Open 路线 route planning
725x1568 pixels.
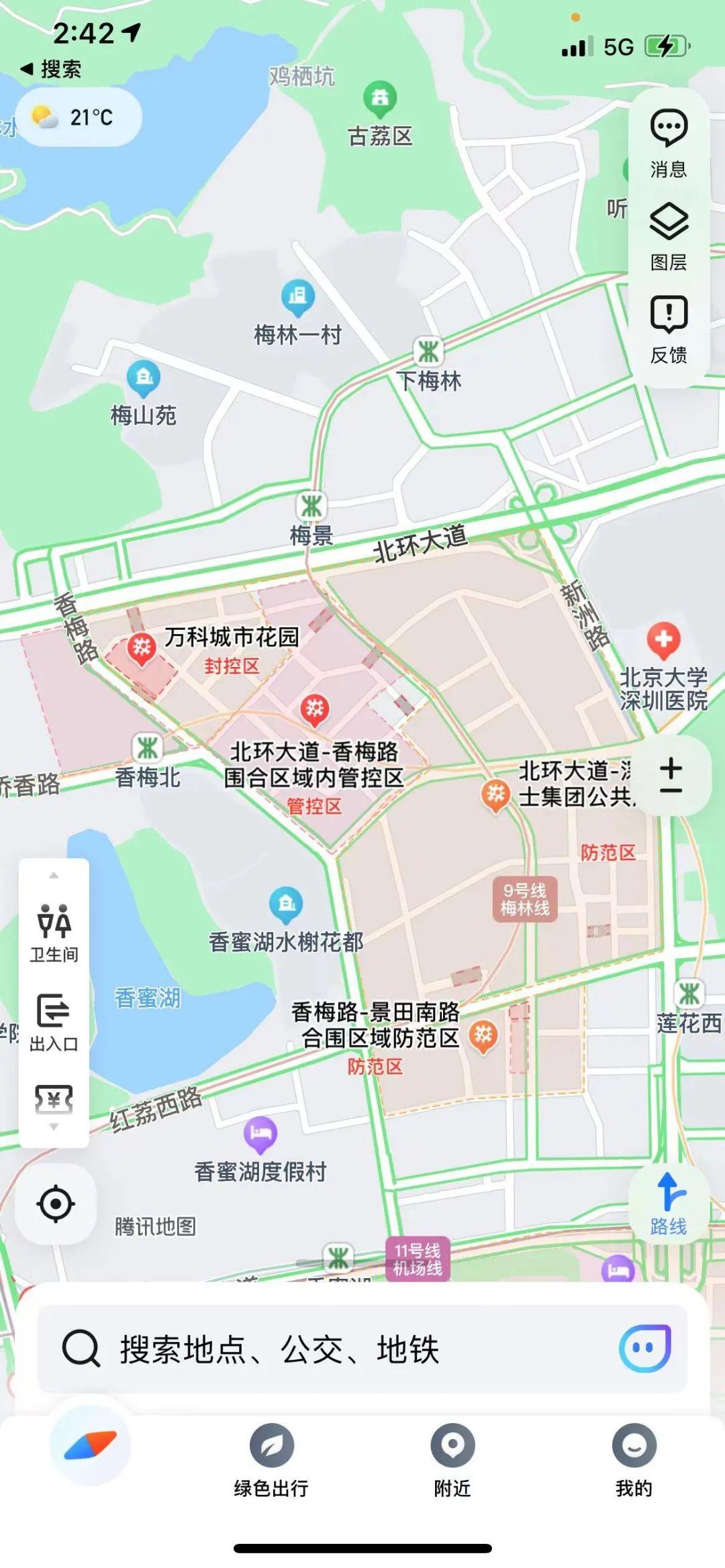pyautogui.click(x=669, y=1204)
